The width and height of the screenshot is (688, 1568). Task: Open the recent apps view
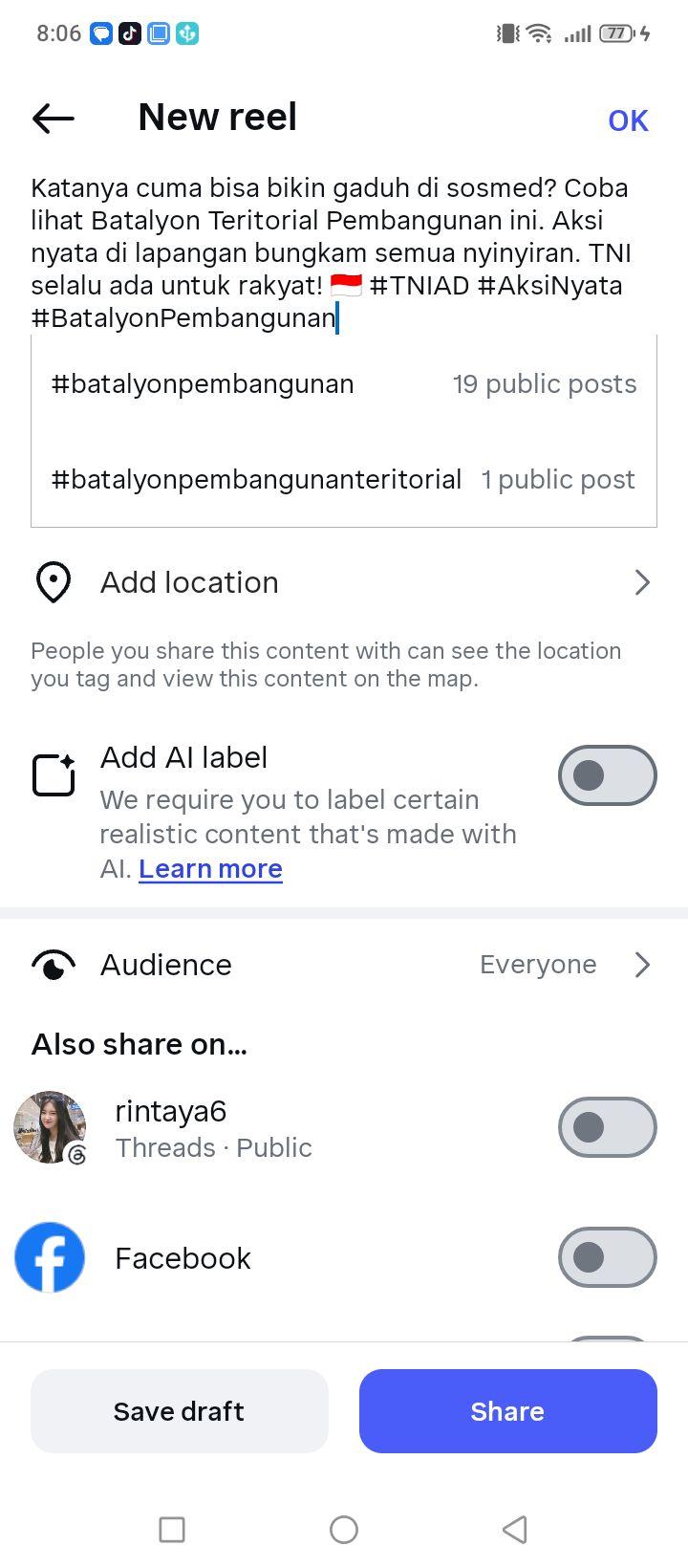tap(172, 1530)
